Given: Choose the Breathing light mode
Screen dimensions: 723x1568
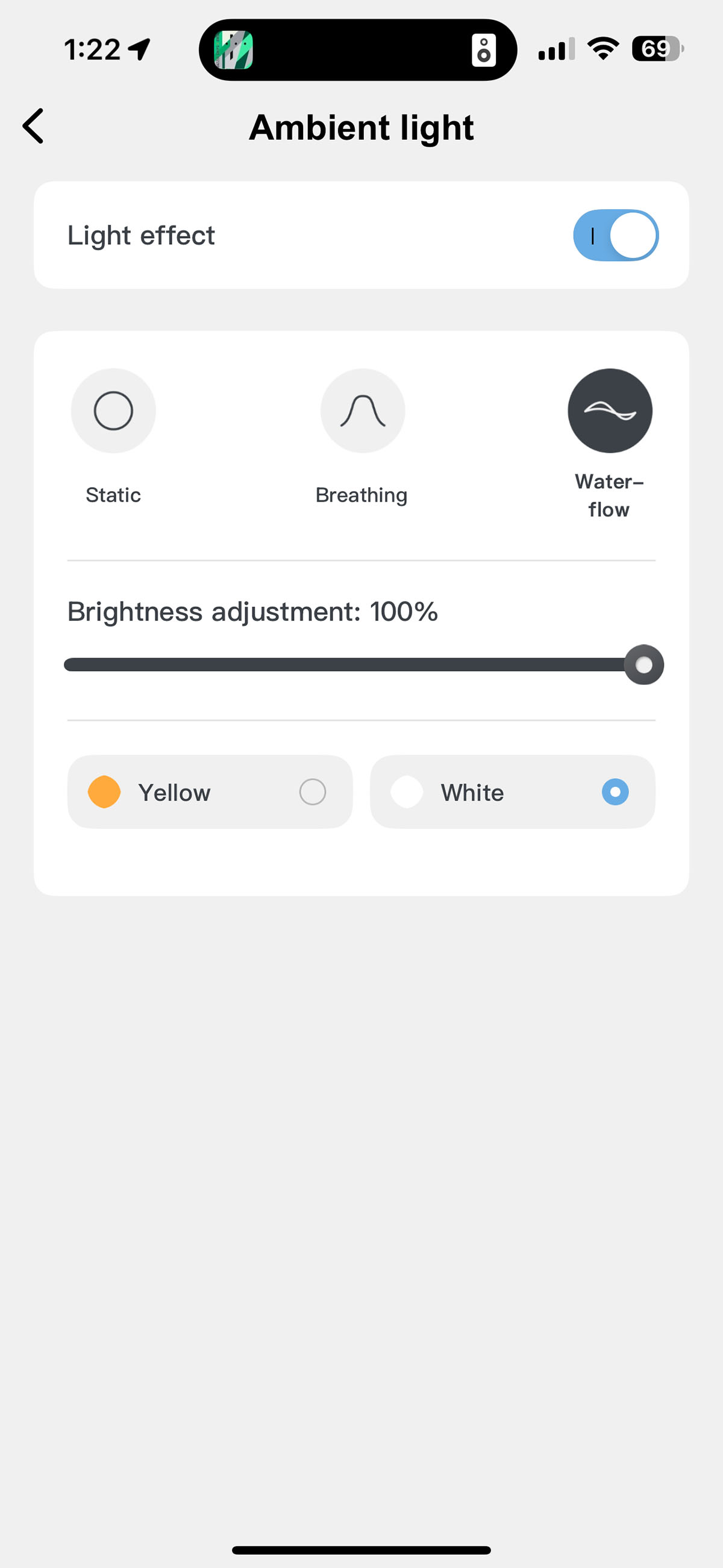Looking at the screenshot, I should click(x=363, y=411).
